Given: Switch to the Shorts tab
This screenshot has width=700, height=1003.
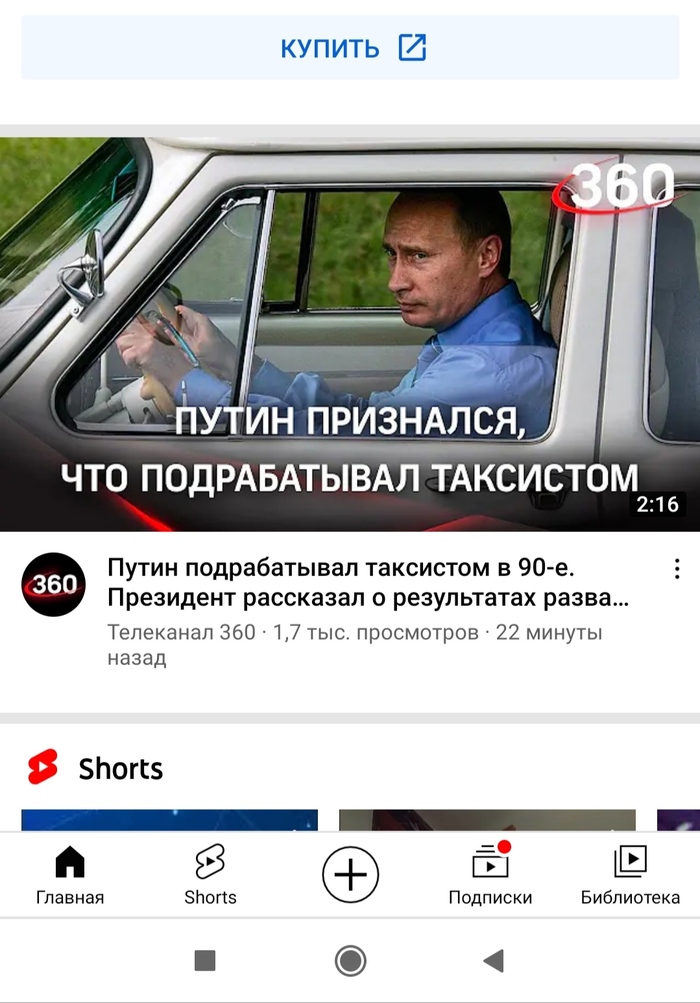Looking at the screenshot, I should [210, 875].
